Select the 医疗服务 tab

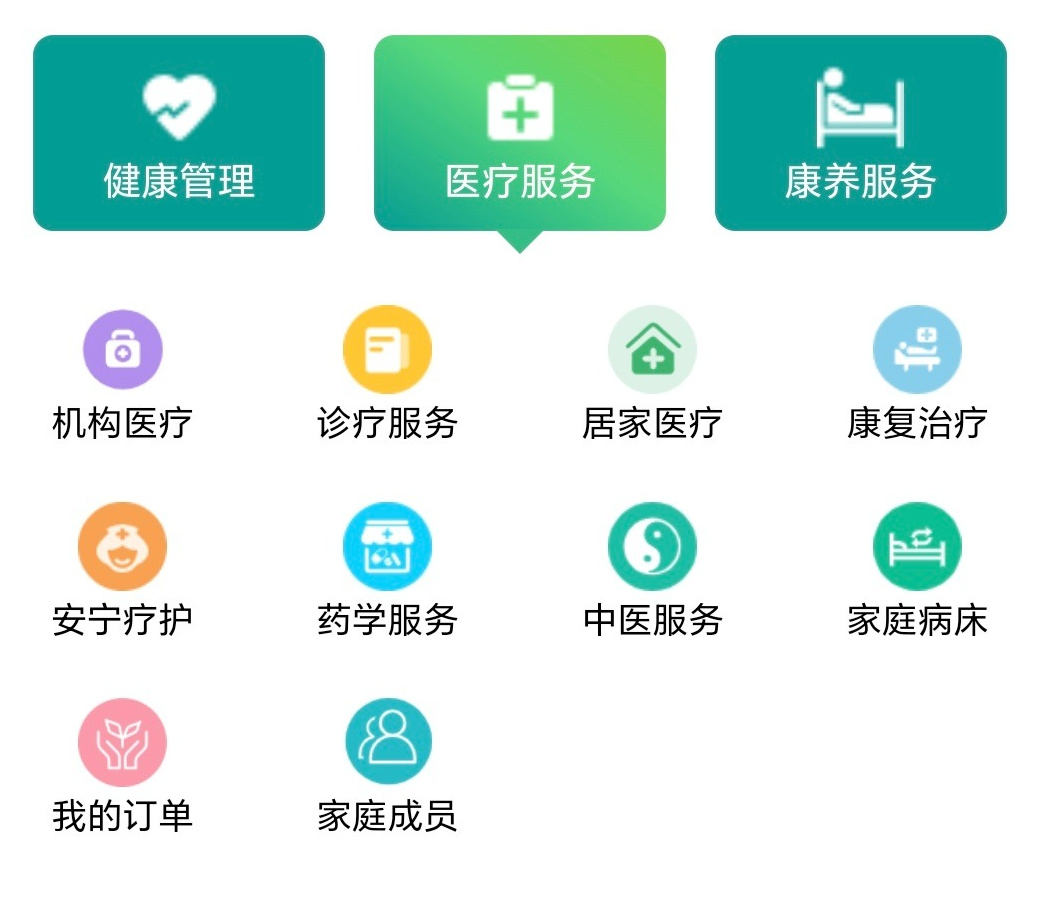pyautogui.click(x=520, y=133)
